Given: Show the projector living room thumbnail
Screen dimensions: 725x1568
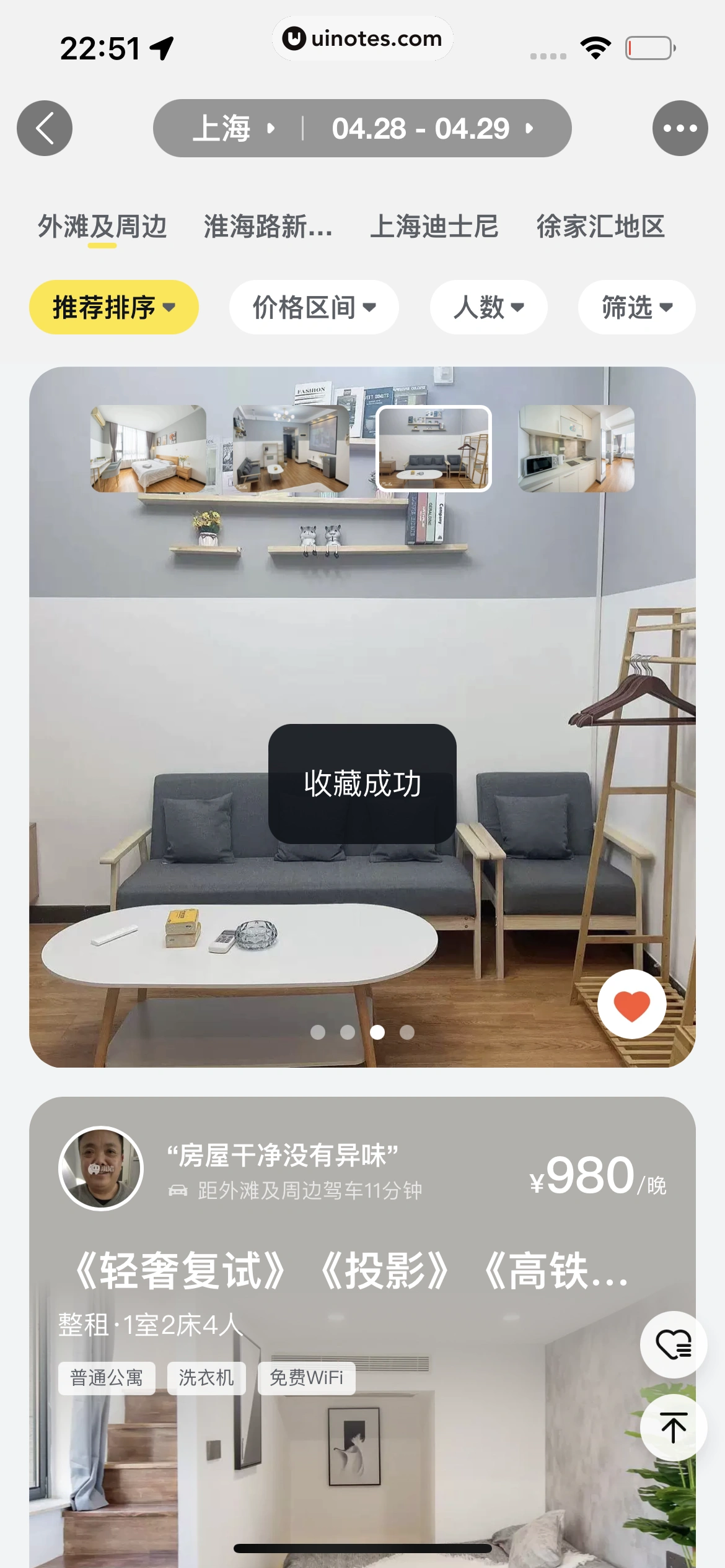Looking at the screenshot, I should 291,448.
